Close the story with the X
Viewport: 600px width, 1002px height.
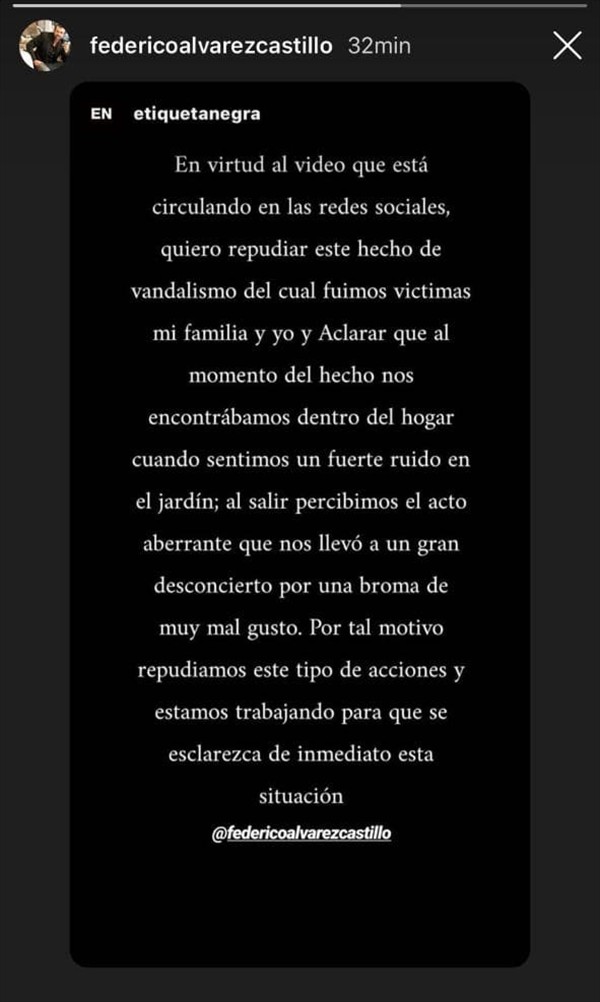coord(567,46)
